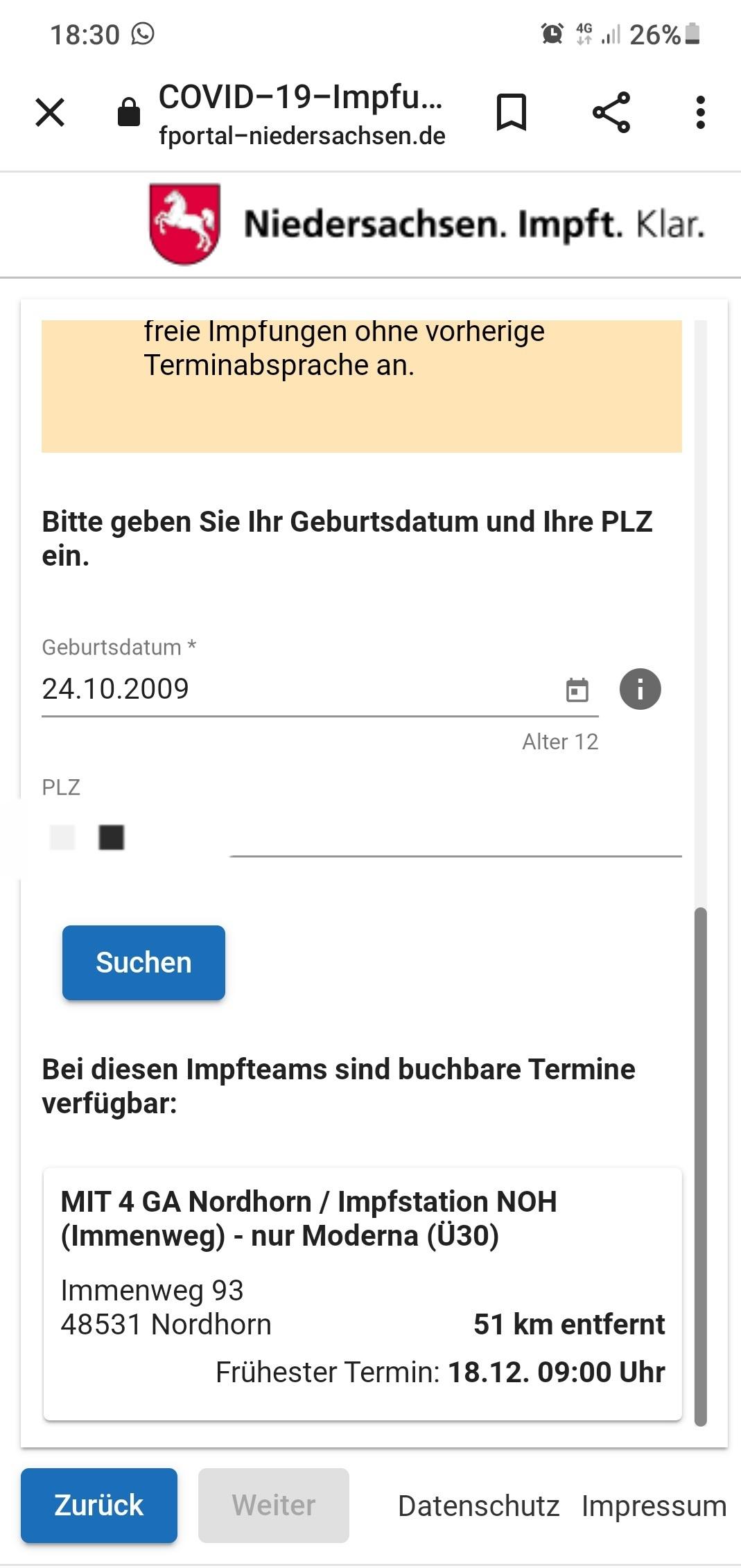This screenshot has width=741, height=1568.
Task: Show birthdate info tooltip
Action: coord(640,689)
